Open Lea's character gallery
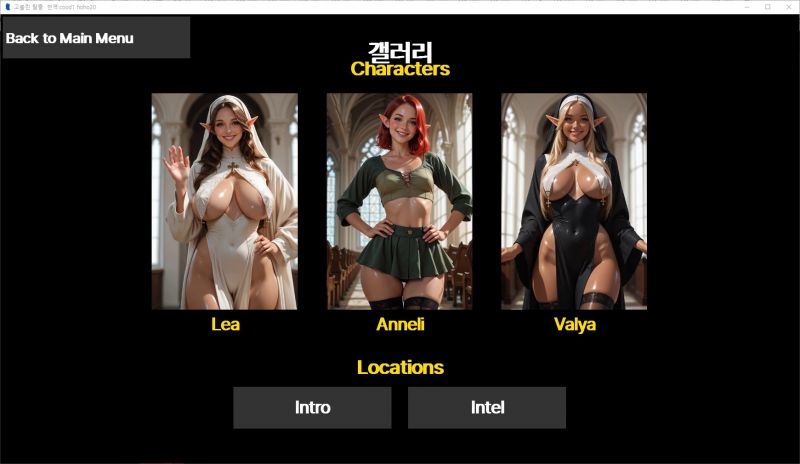The width and height of the screenshot is (800, 464). (x=224, y=202)
